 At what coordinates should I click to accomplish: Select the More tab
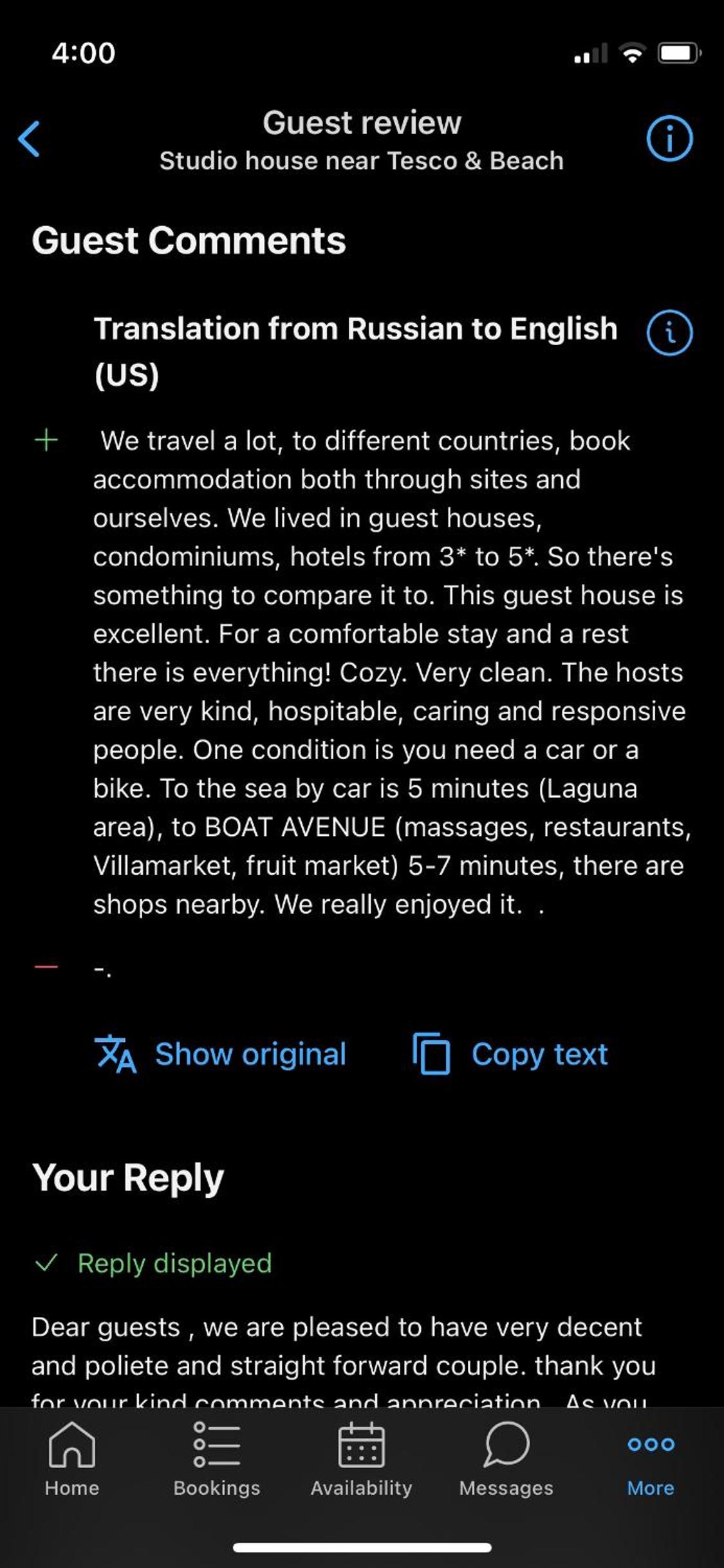click(x=651, y=1459)
